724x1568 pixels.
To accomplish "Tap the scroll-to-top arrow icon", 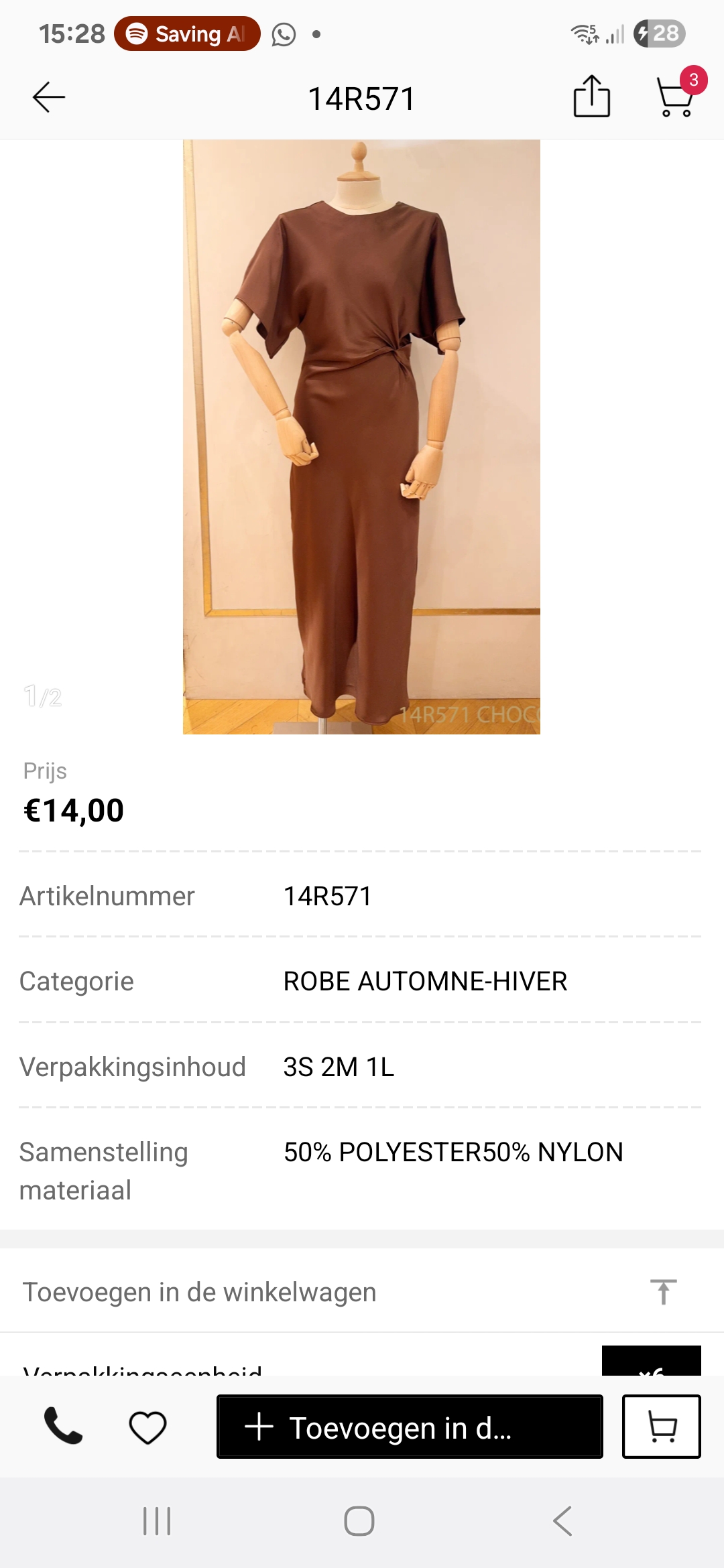I will tap(664, 1292).
